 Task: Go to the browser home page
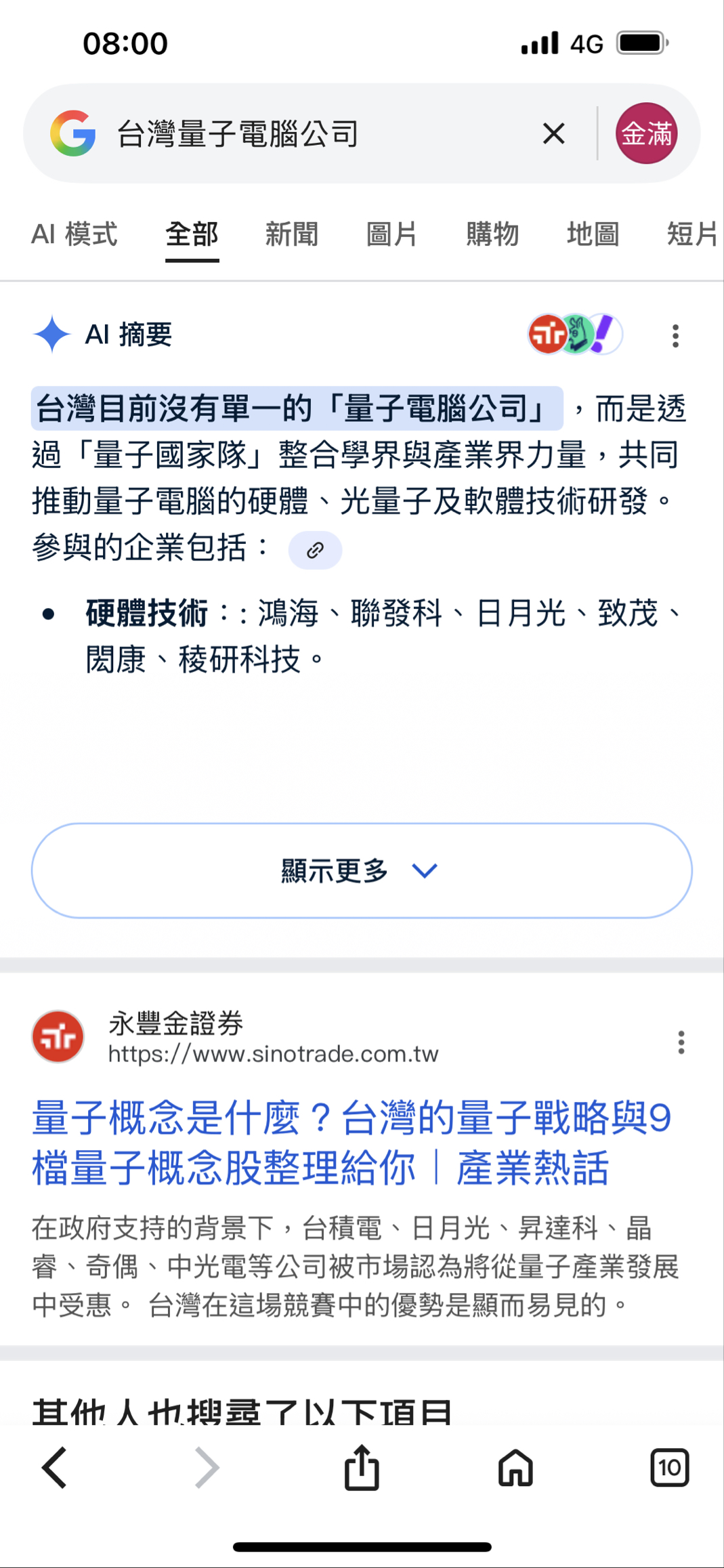click(x=515, y=1468)
